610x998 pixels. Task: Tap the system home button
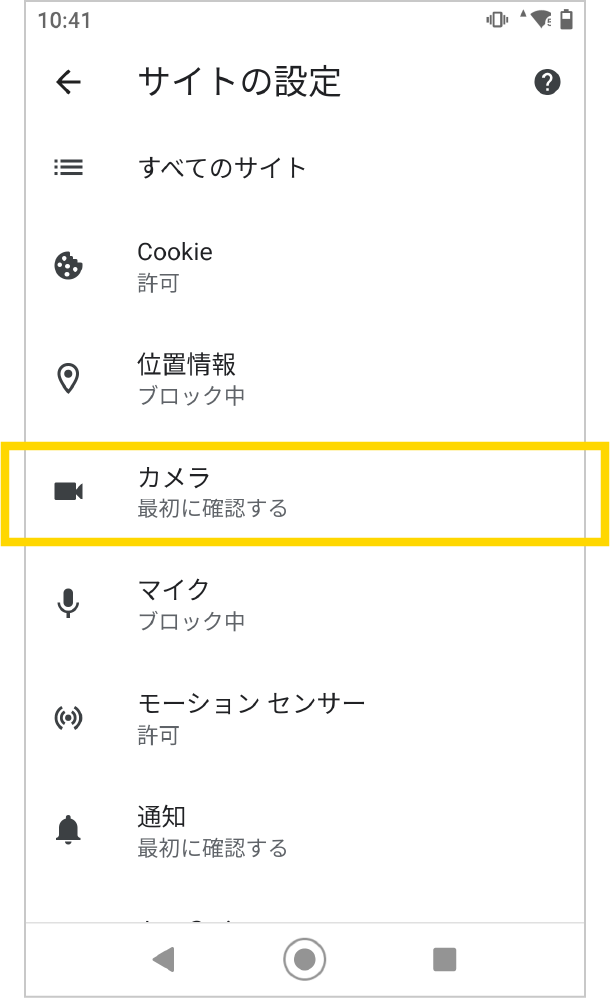pos(304,959)
